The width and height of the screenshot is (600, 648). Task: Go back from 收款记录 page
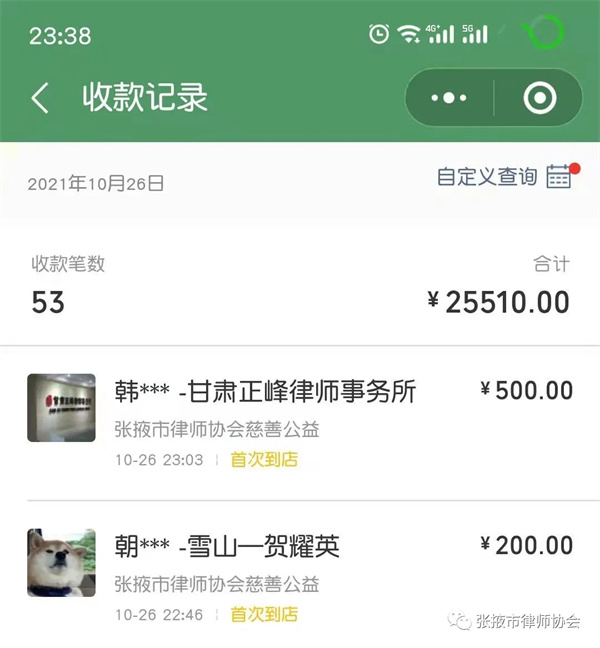[x=40, y=98]
